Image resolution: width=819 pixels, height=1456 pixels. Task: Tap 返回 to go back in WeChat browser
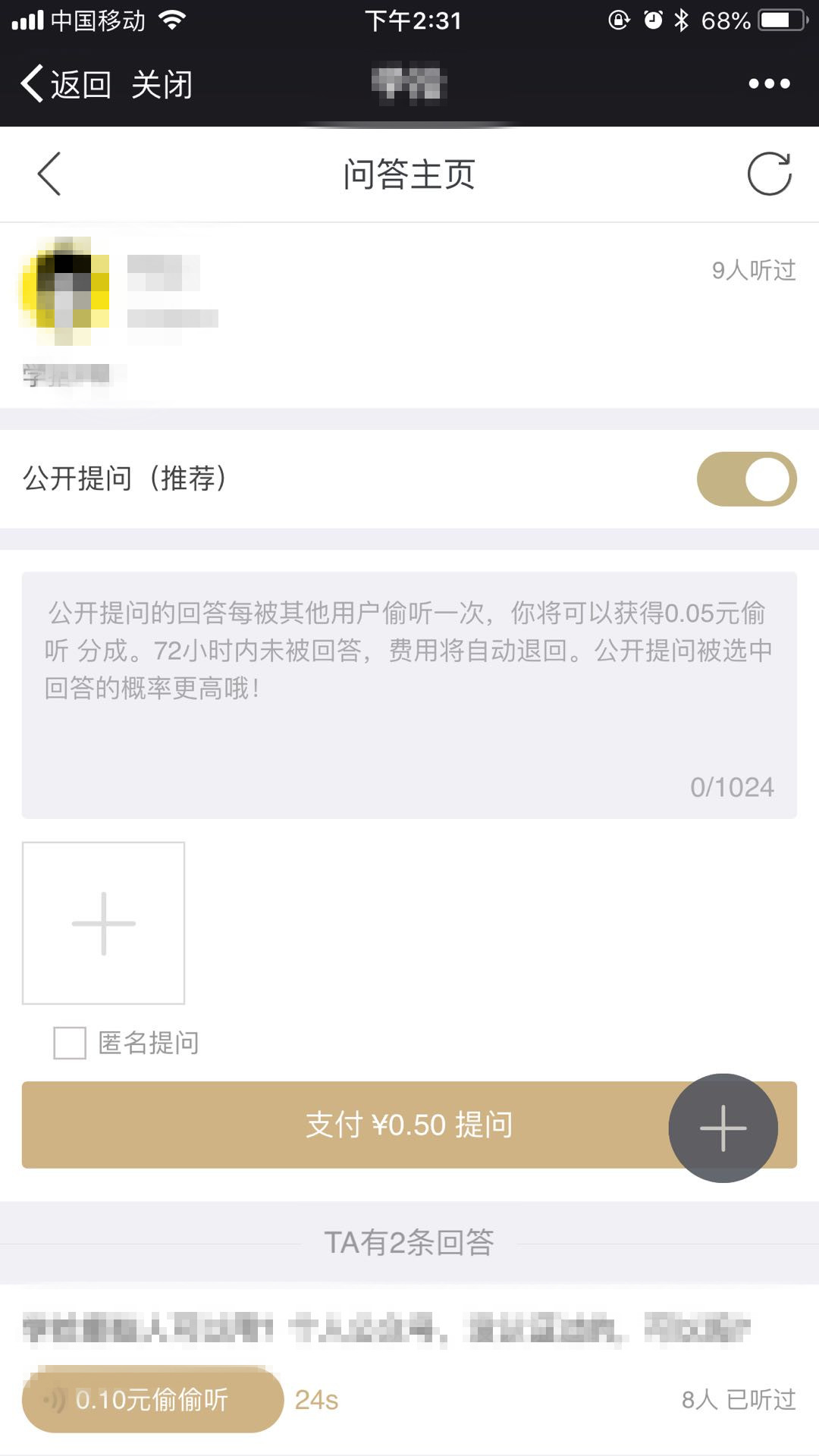pos(67,83)
